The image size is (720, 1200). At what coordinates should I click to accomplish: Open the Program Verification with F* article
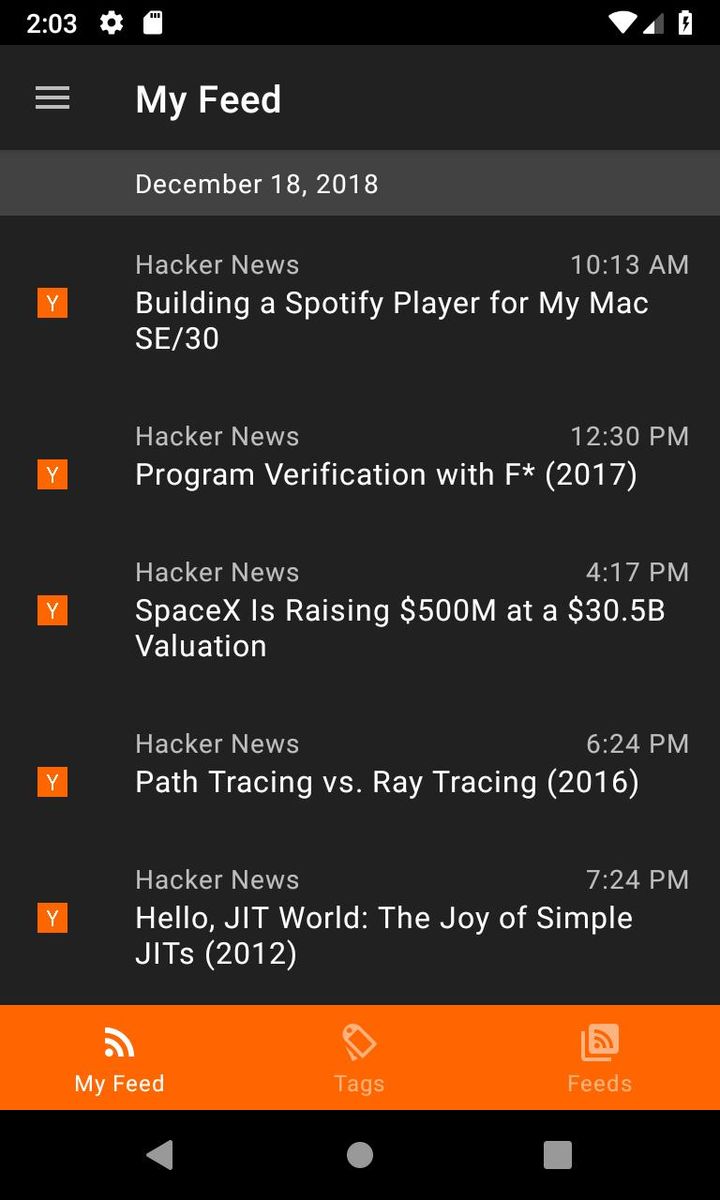tap(386, 474)
